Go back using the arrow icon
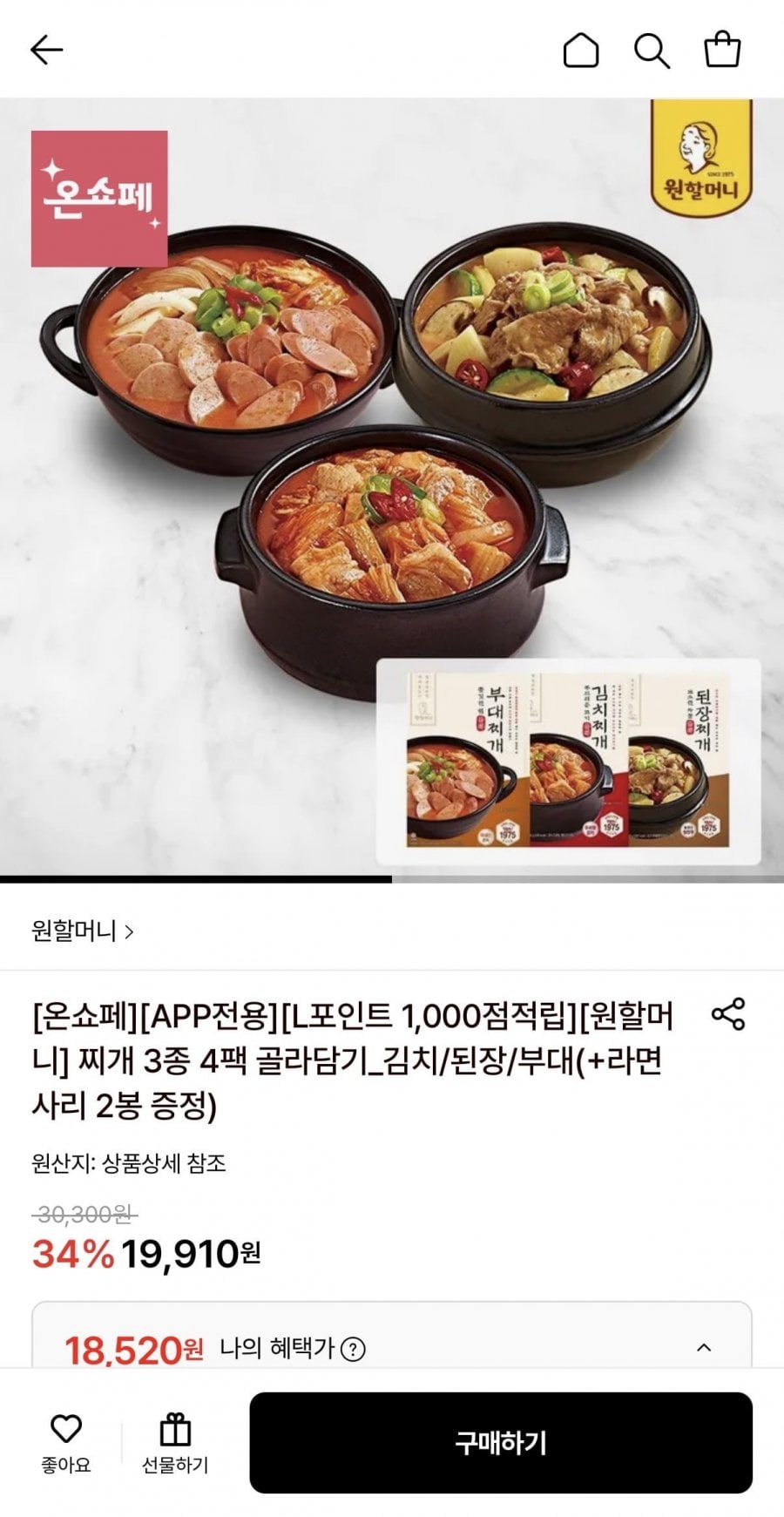This screenshot has height=1517, width=784. tap(47, 50)
